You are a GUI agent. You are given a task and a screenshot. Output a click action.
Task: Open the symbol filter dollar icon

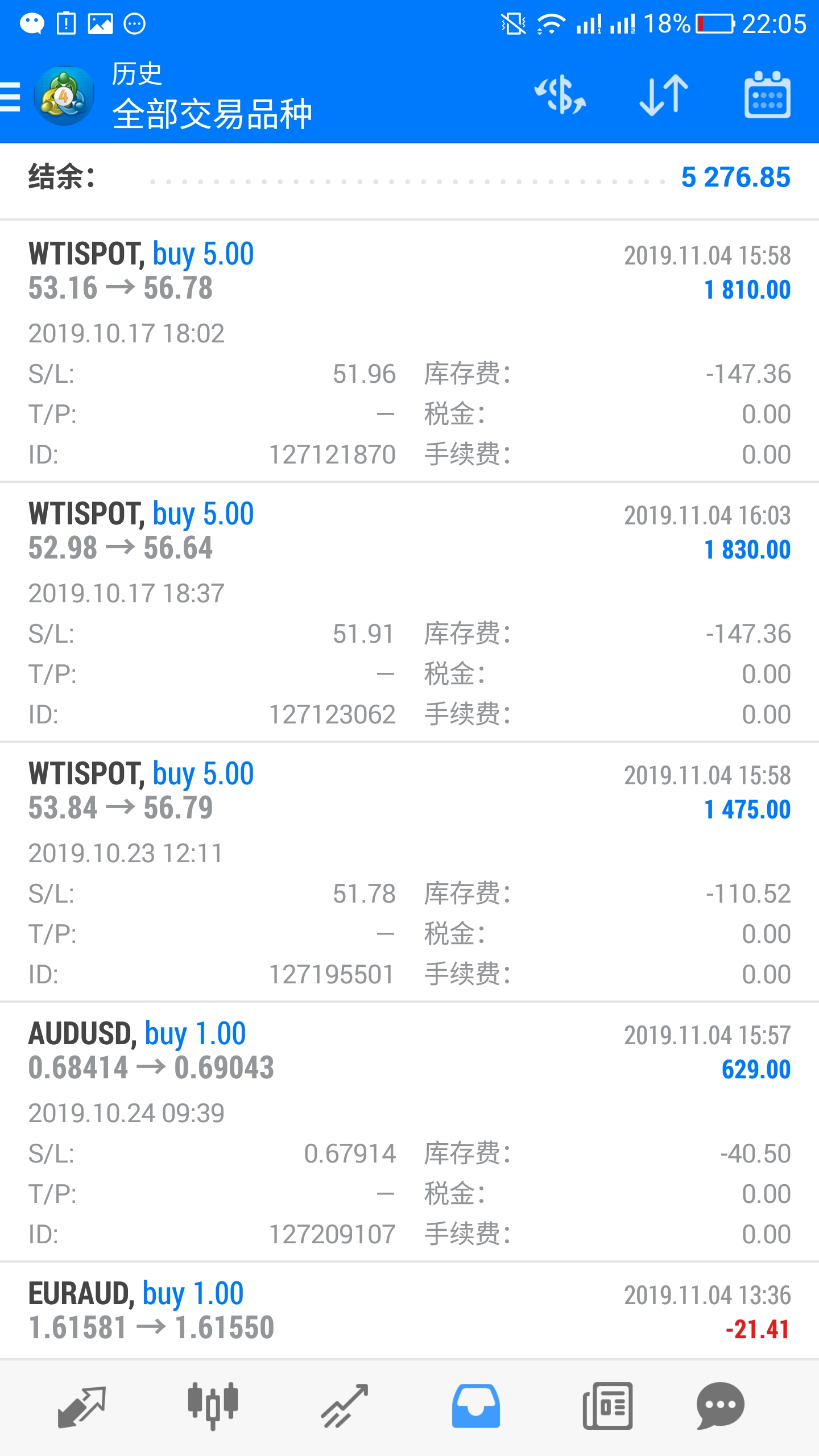click(560, 95)
